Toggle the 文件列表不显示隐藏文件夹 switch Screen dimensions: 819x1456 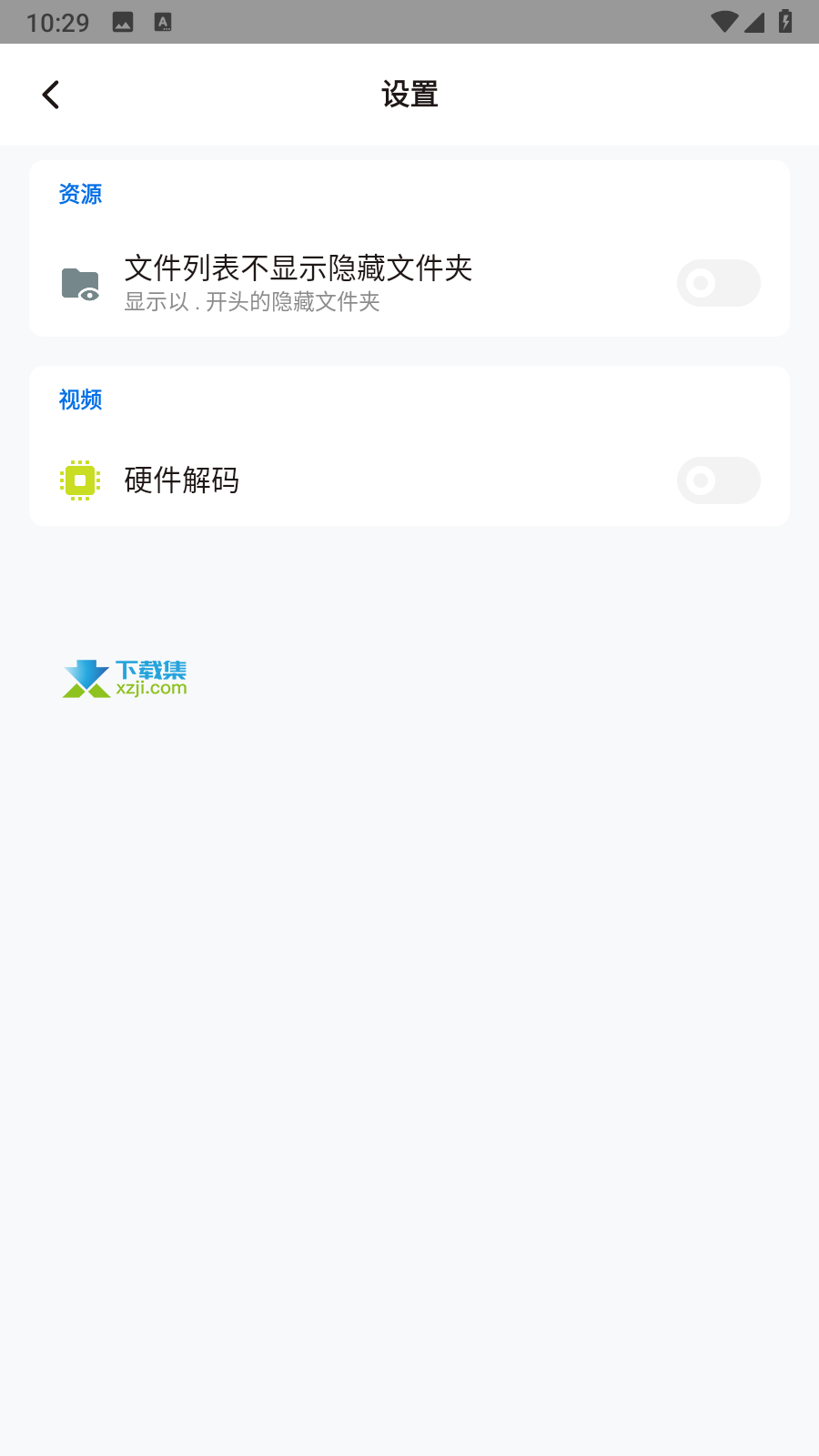pos(718,283)
